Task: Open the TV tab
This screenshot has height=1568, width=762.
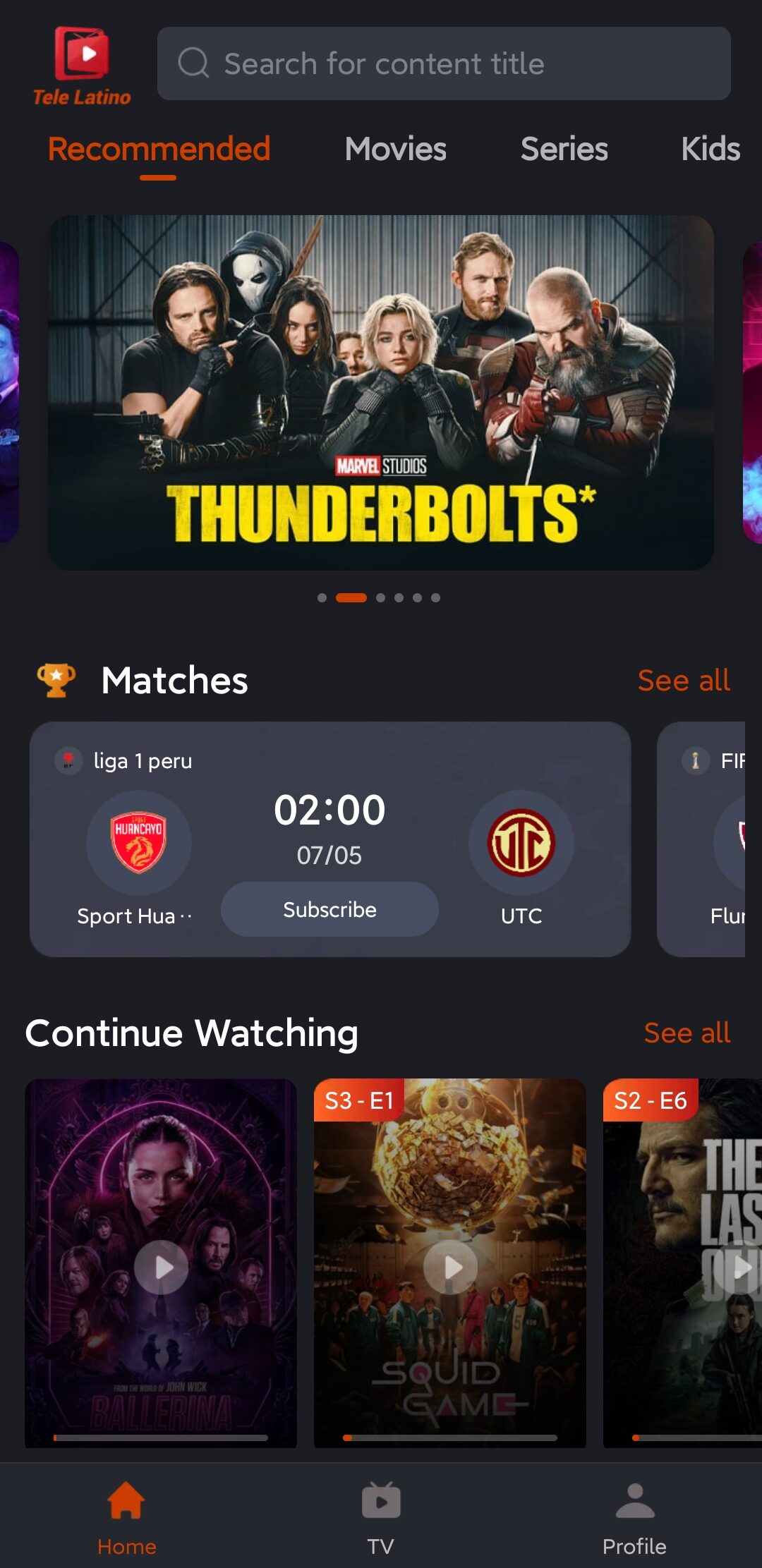Action: 380,1517
